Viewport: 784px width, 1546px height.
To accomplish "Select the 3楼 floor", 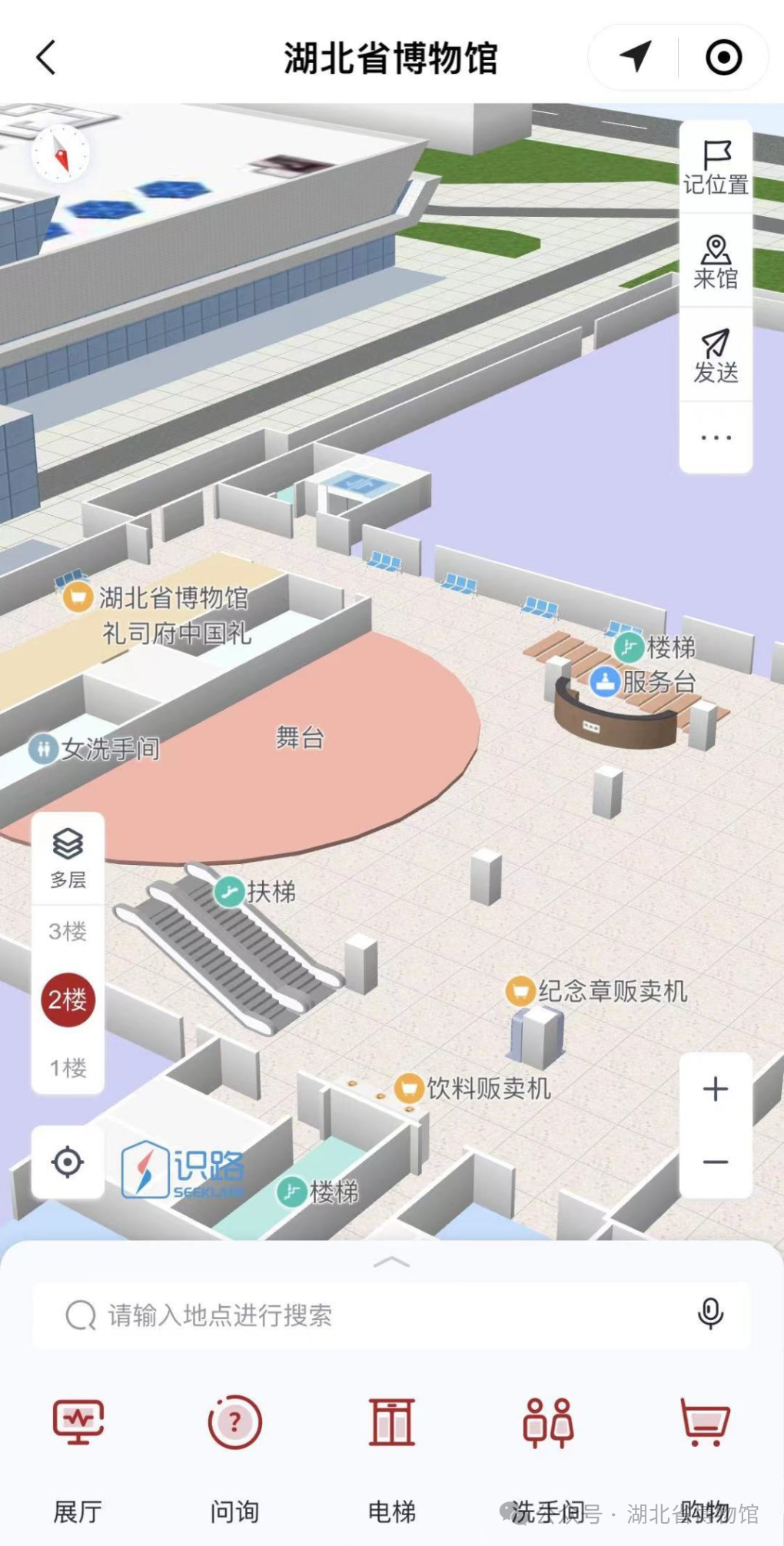I will [x=68, y=931].
